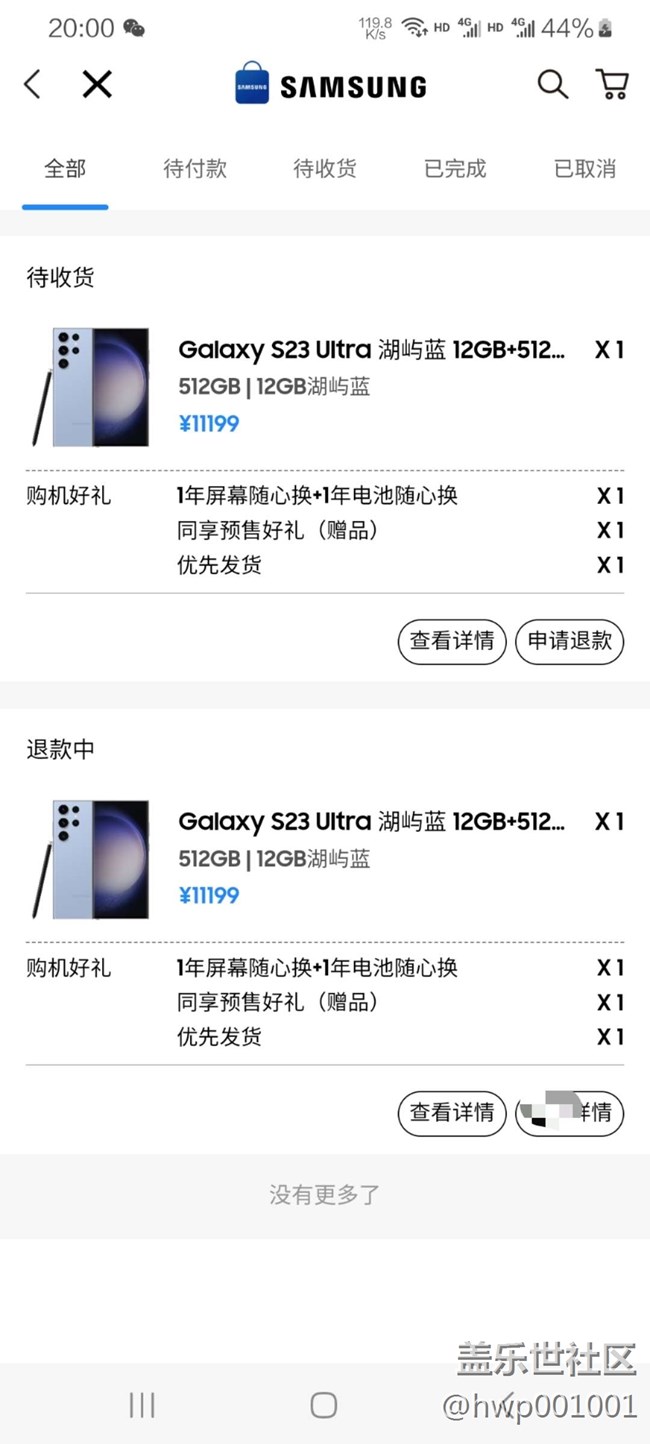This screenshot has width=650, height=1444.
Task: Switch to the 已取消 tab
Action: pyautogui.click(x=585, y=169)
